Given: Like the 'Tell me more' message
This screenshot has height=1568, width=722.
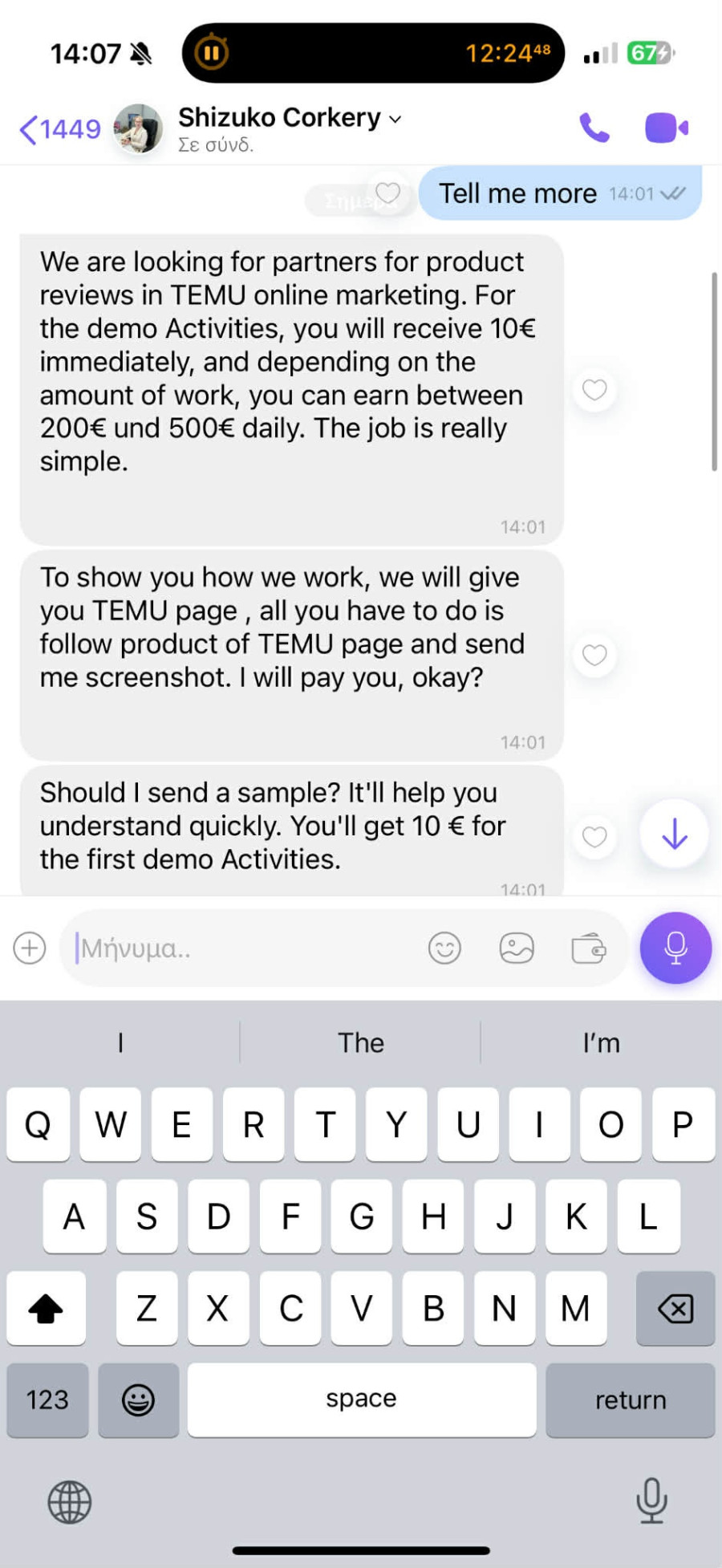Looking at the screenshot, I should pyautogui.click(x=388, y=193).
